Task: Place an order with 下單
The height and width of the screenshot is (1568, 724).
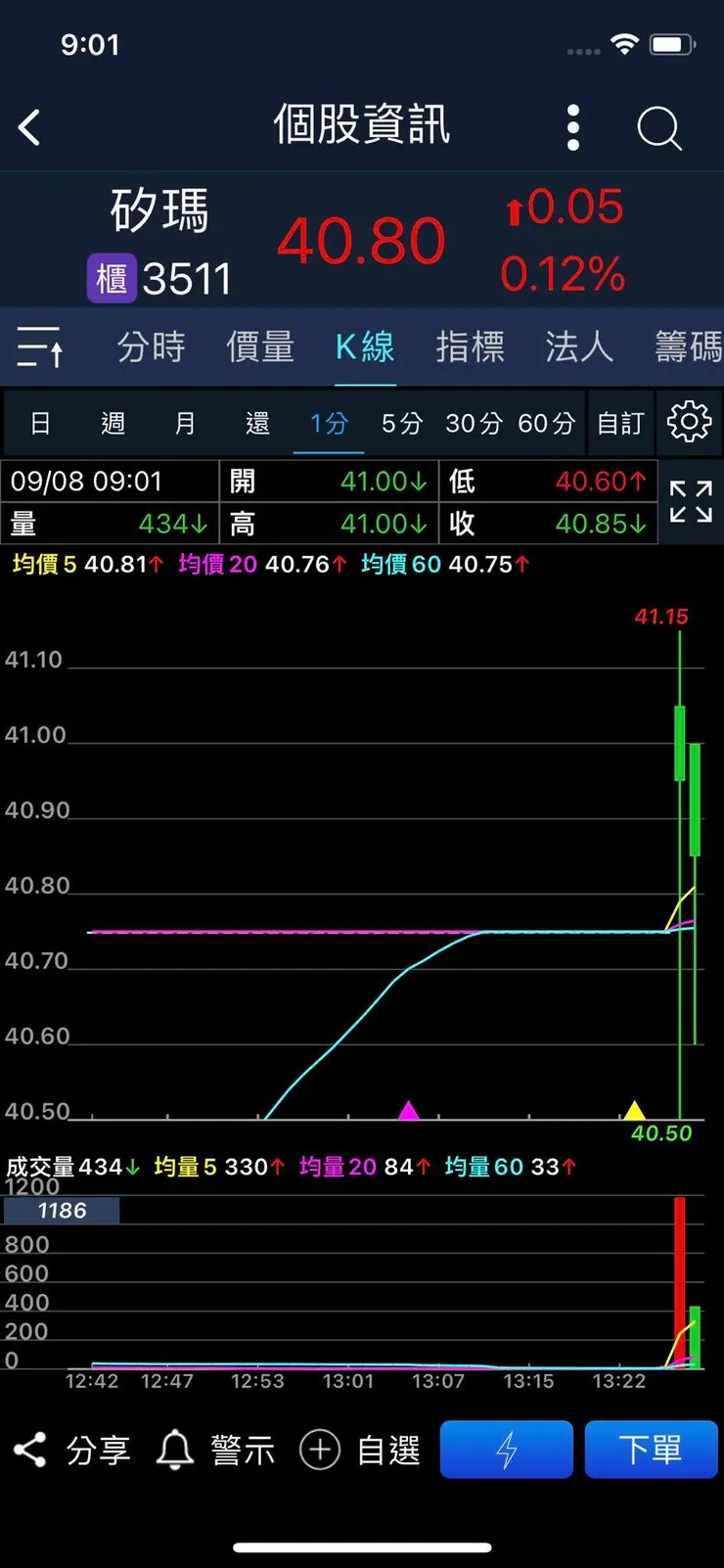Action: coord(651,1450)
